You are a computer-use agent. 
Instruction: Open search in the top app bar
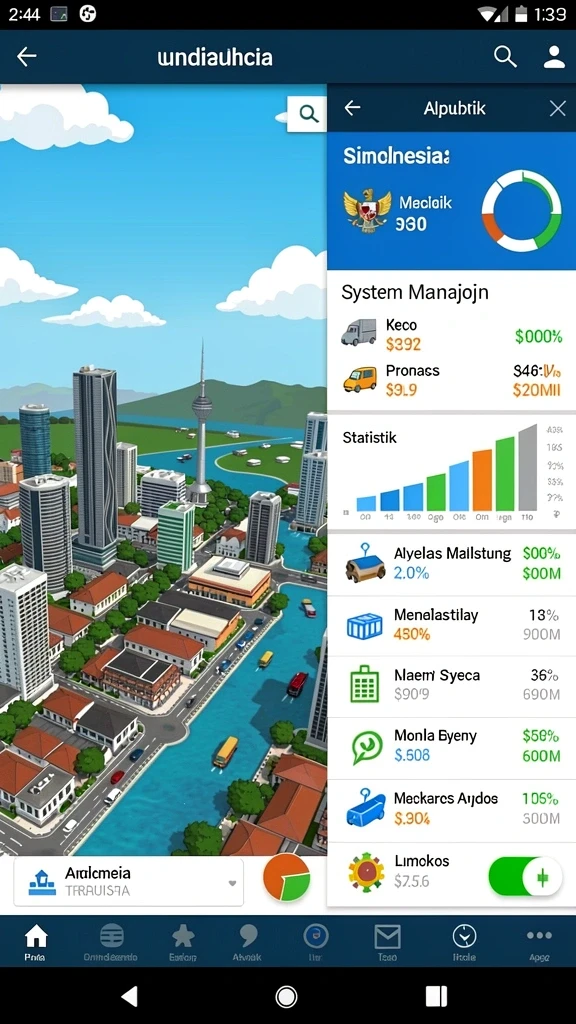pyautogui.click(x=505, y=57)
